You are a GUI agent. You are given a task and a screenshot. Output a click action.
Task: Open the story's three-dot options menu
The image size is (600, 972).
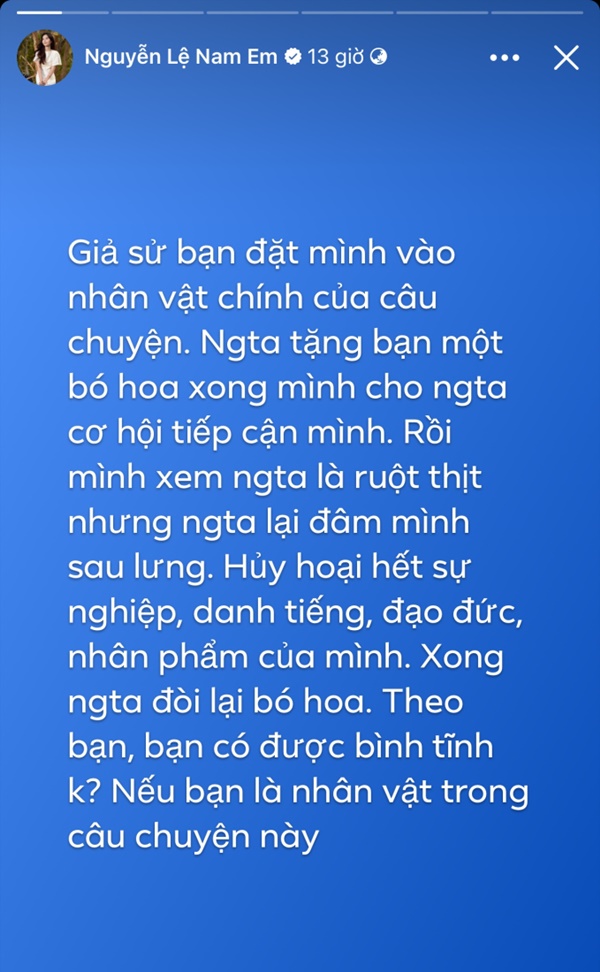(504, 58)
